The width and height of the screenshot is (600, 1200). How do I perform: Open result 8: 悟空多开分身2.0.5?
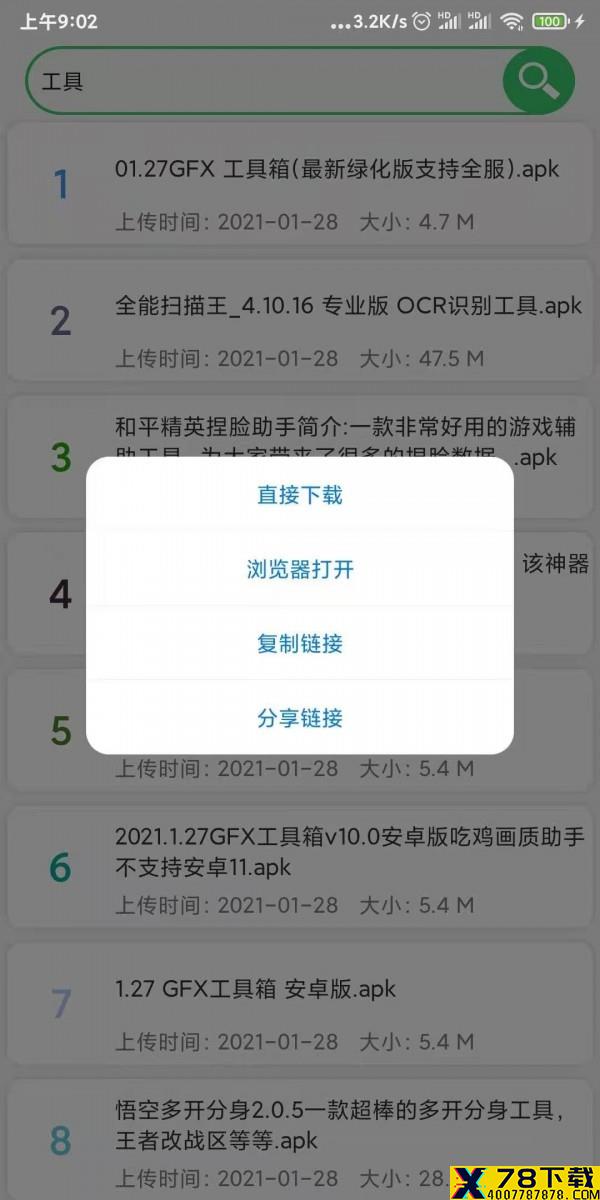click(x=300, y=1140)
